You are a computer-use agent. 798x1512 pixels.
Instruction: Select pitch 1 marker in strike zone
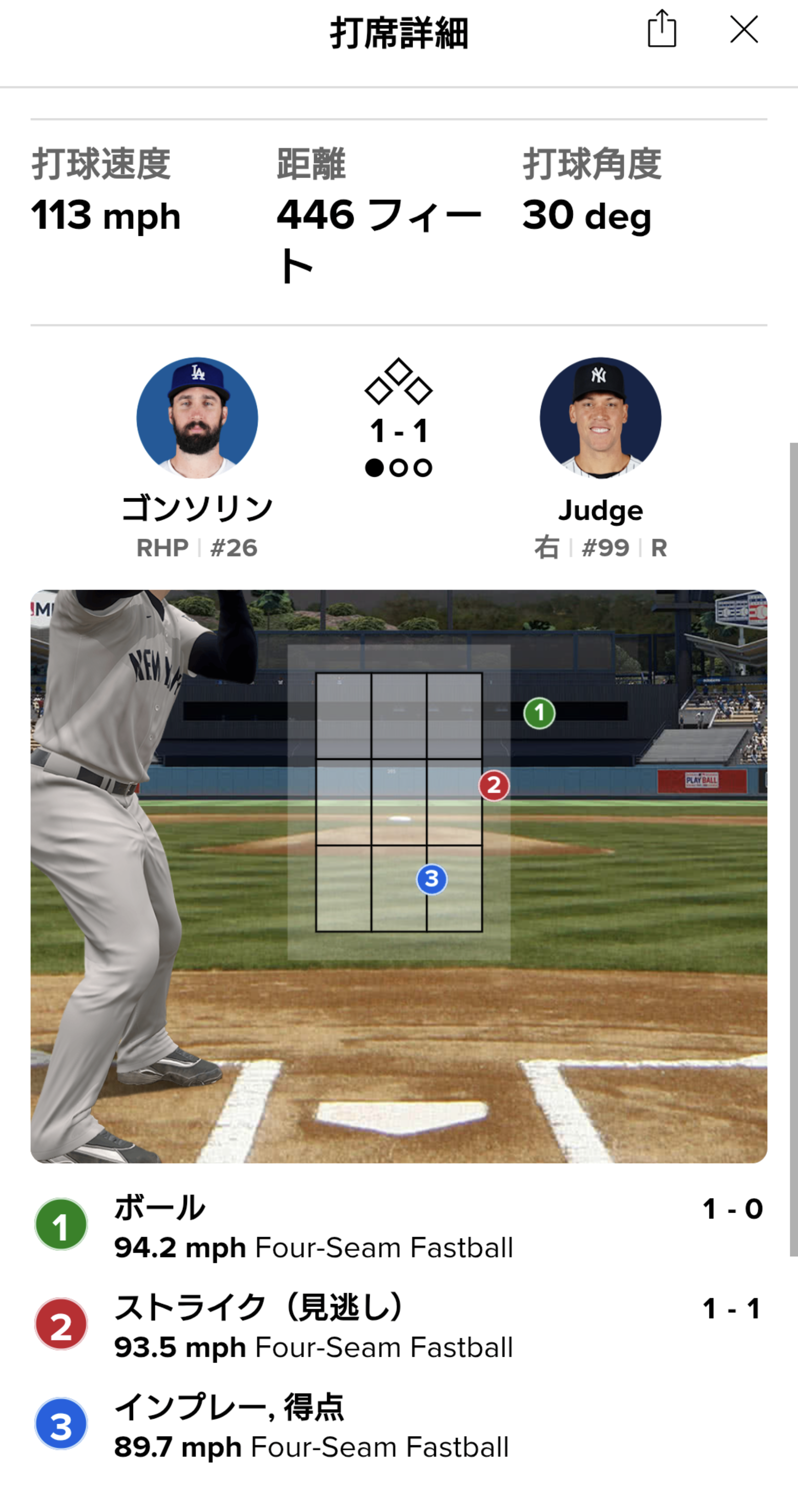539,713
